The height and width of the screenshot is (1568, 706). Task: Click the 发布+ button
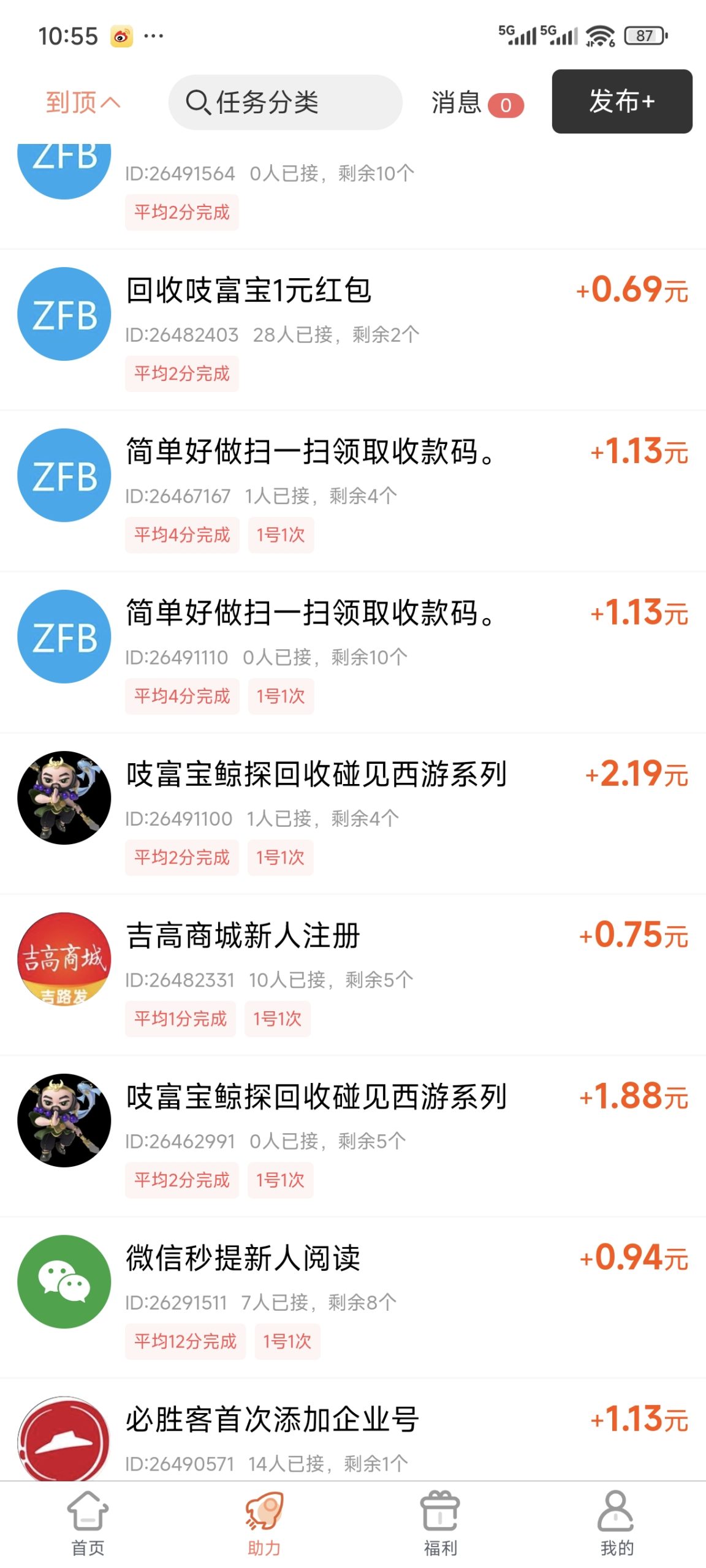point(623,102)
